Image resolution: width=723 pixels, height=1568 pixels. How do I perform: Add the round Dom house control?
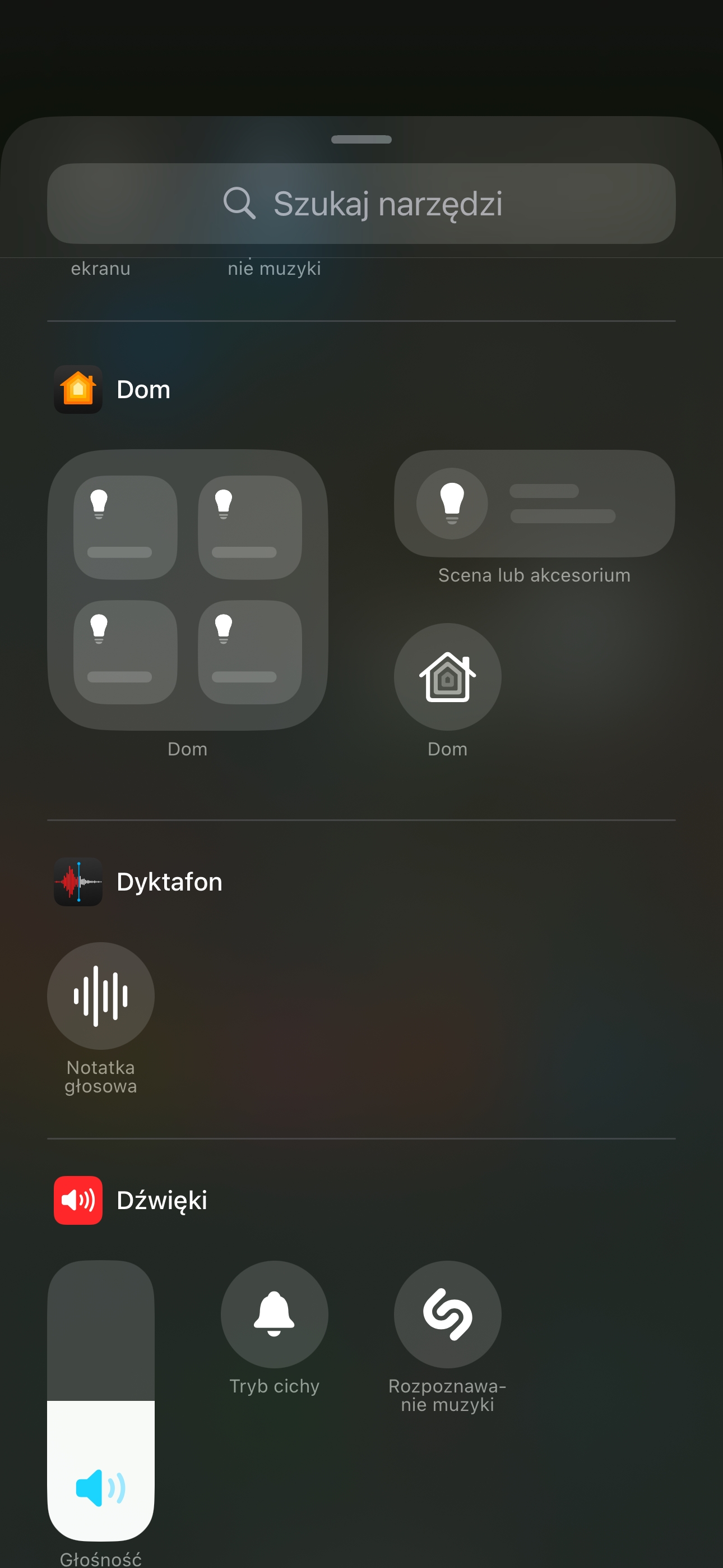(x=448, y=676)
